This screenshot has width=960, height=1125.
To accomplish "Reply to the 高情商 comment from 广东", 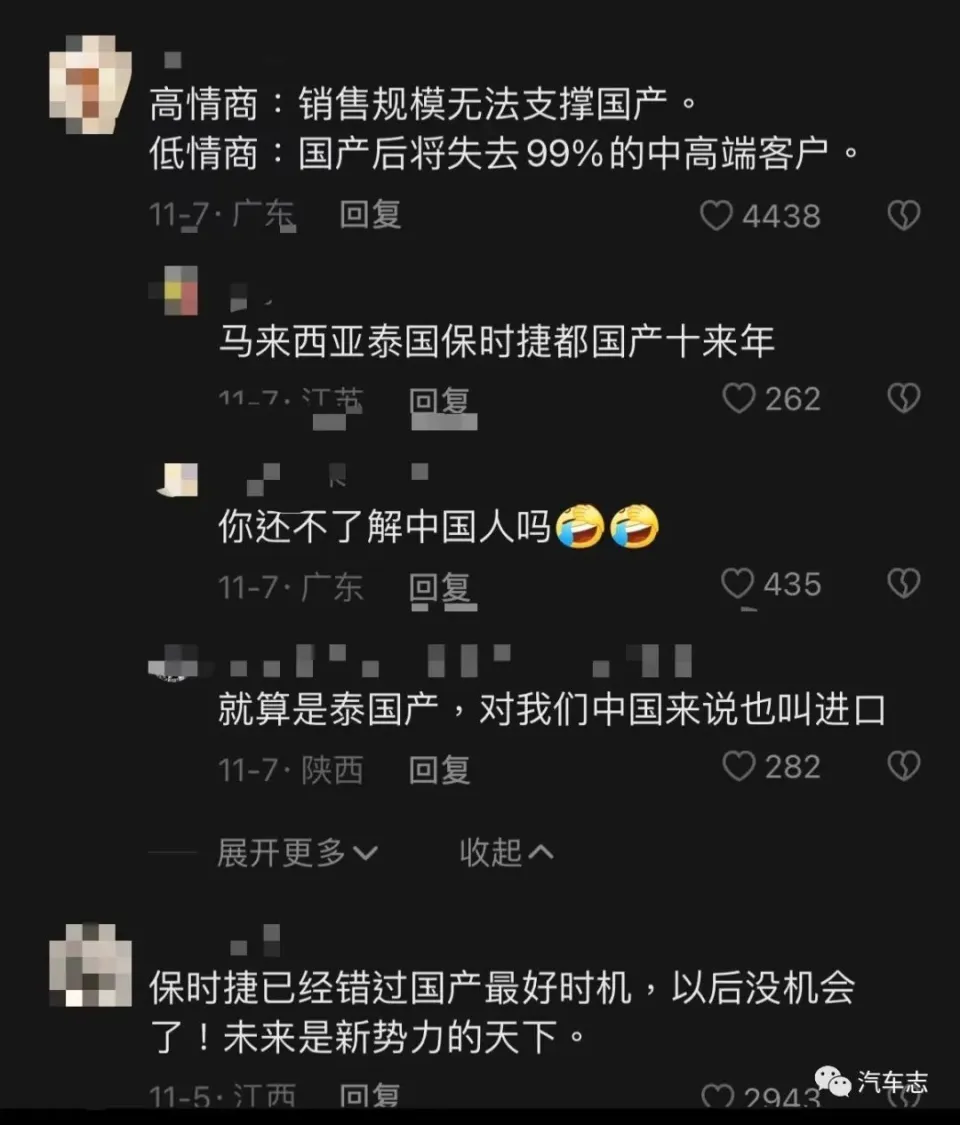I will 370,214.
